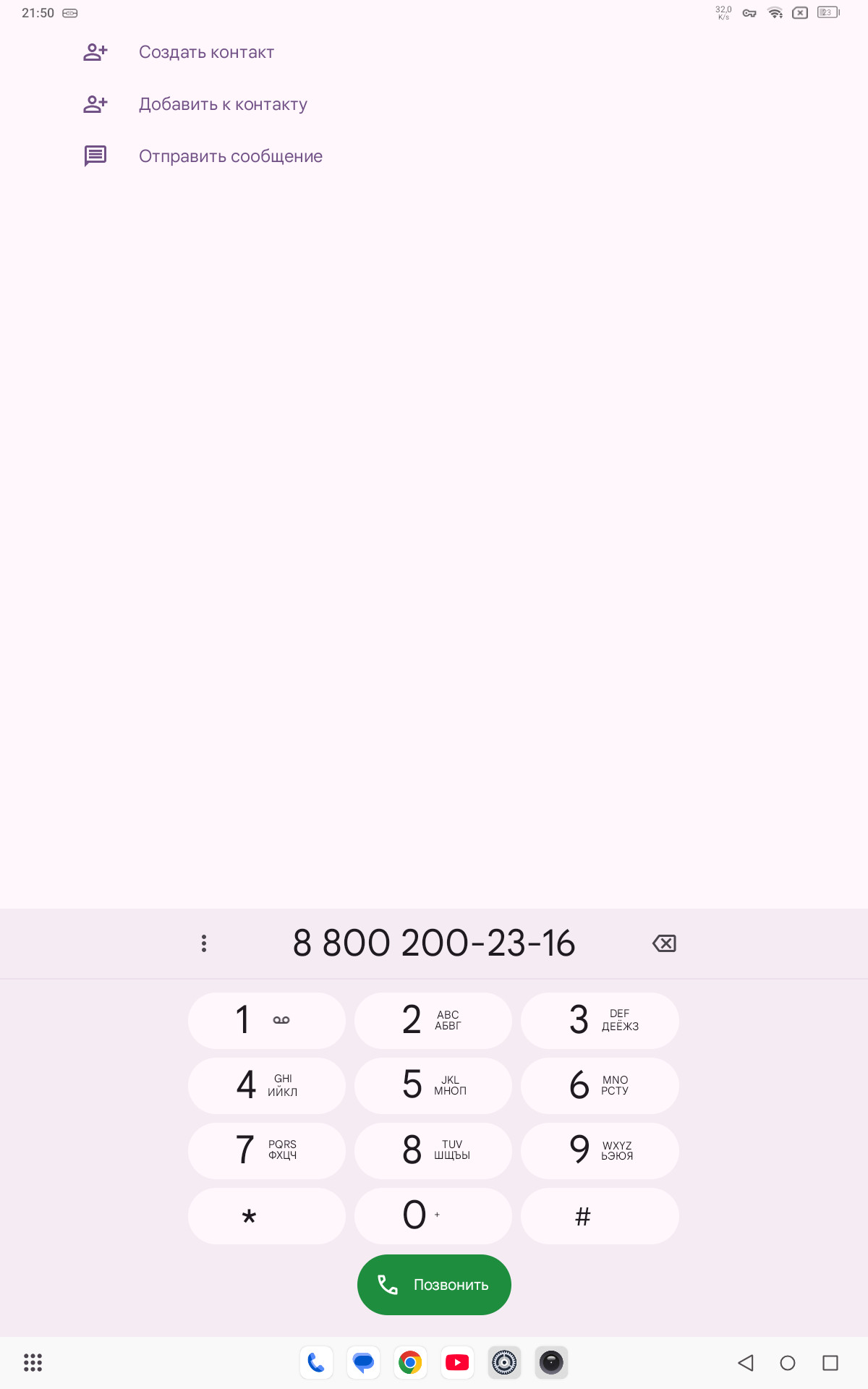Open Messages app from taskbar
This screenshot has width=868, height=1389.
click(363, 1363)
